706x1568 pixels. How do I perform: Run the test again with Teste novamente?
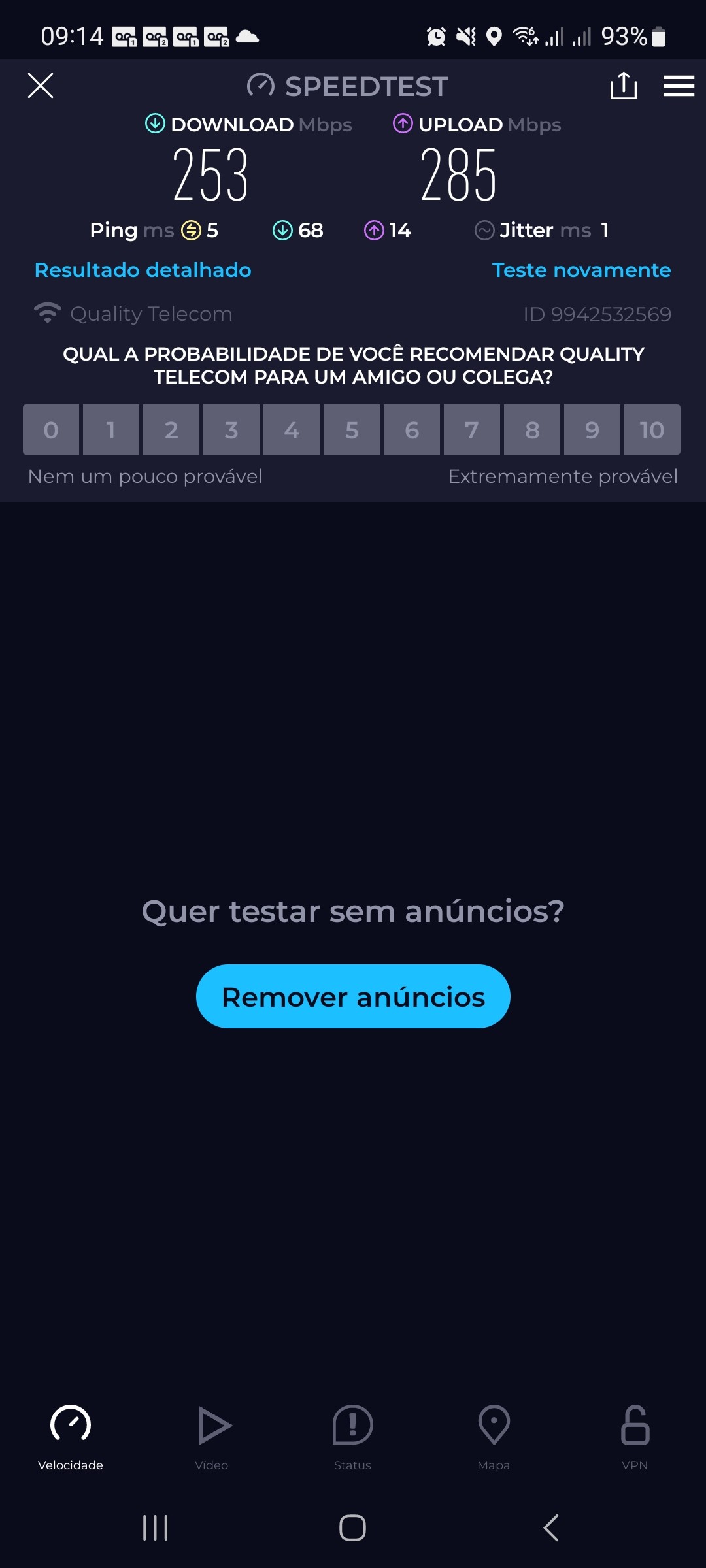pos(581,270)
